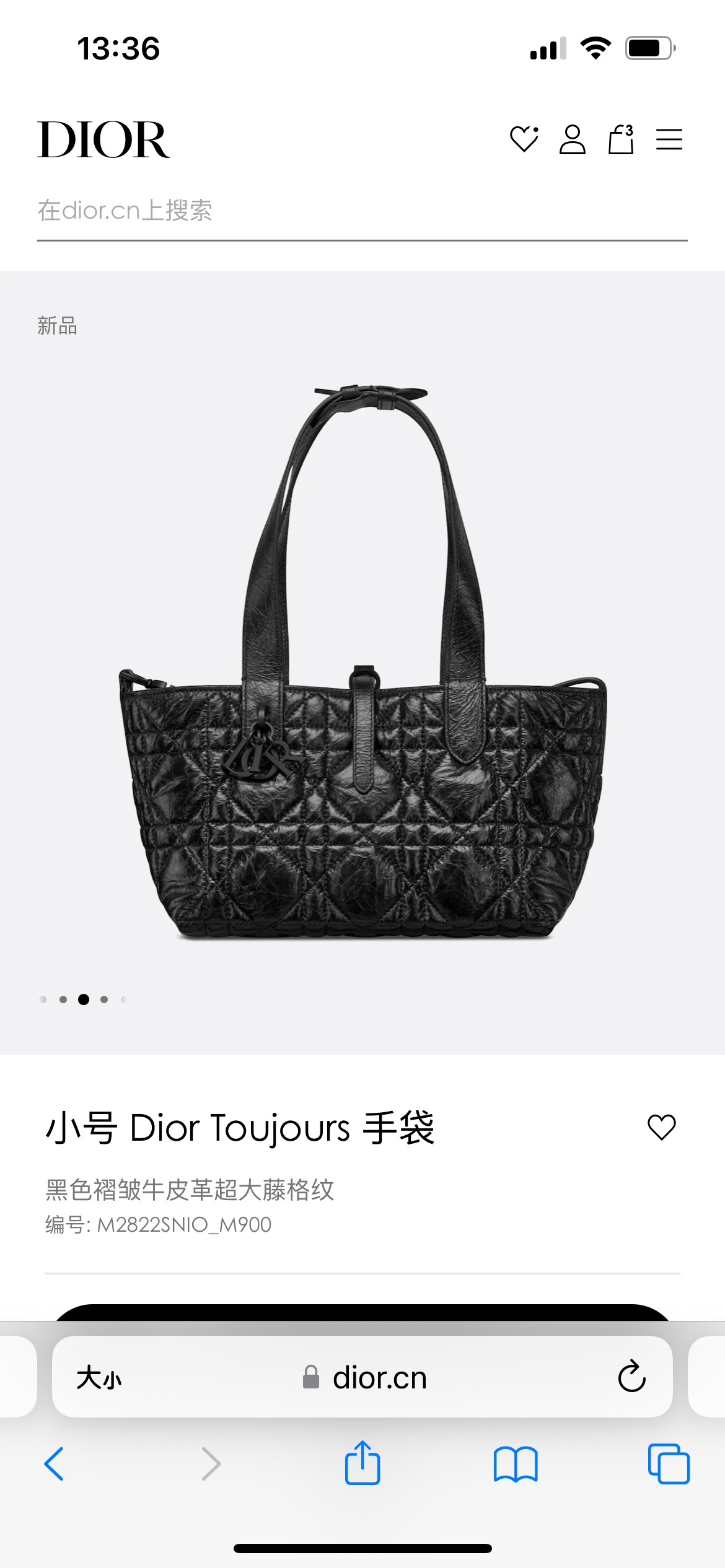Open Safari bookmarks
Viewport: 725px width, 1568px height.
pos(516,1465)
